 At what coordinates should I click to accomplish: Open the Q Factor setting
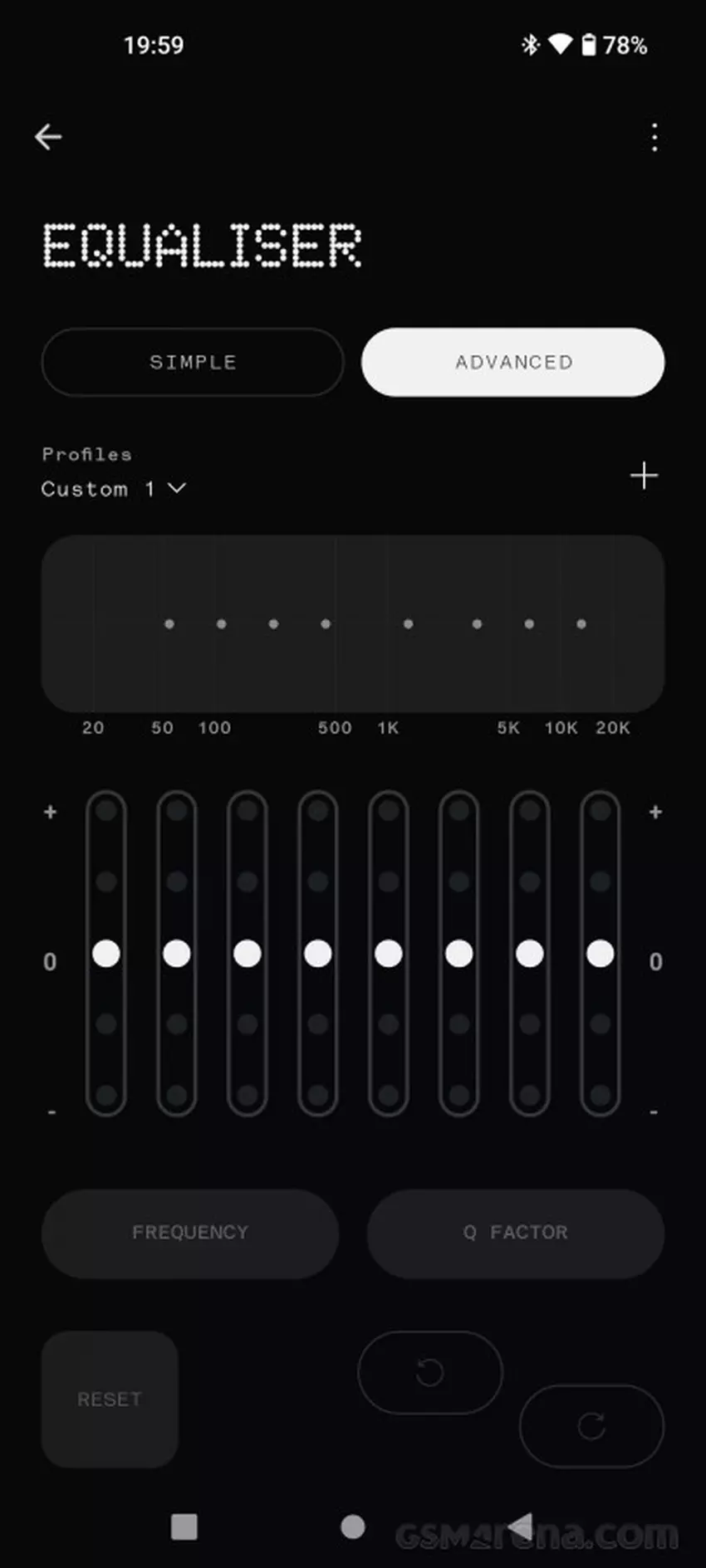(x=515, y=1233)
